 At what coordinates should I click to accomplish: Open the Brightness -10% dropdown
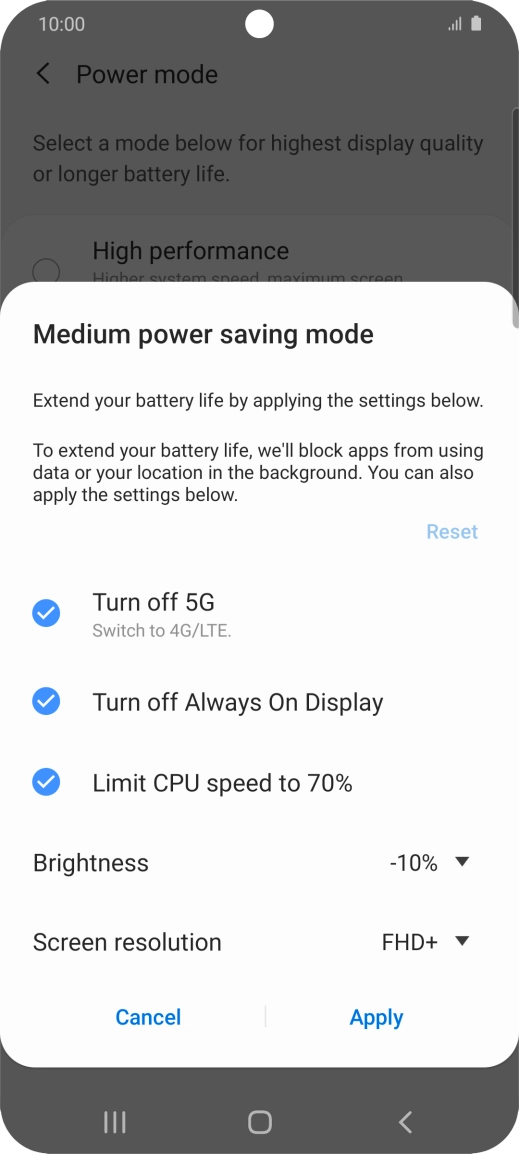coord(429,863)
